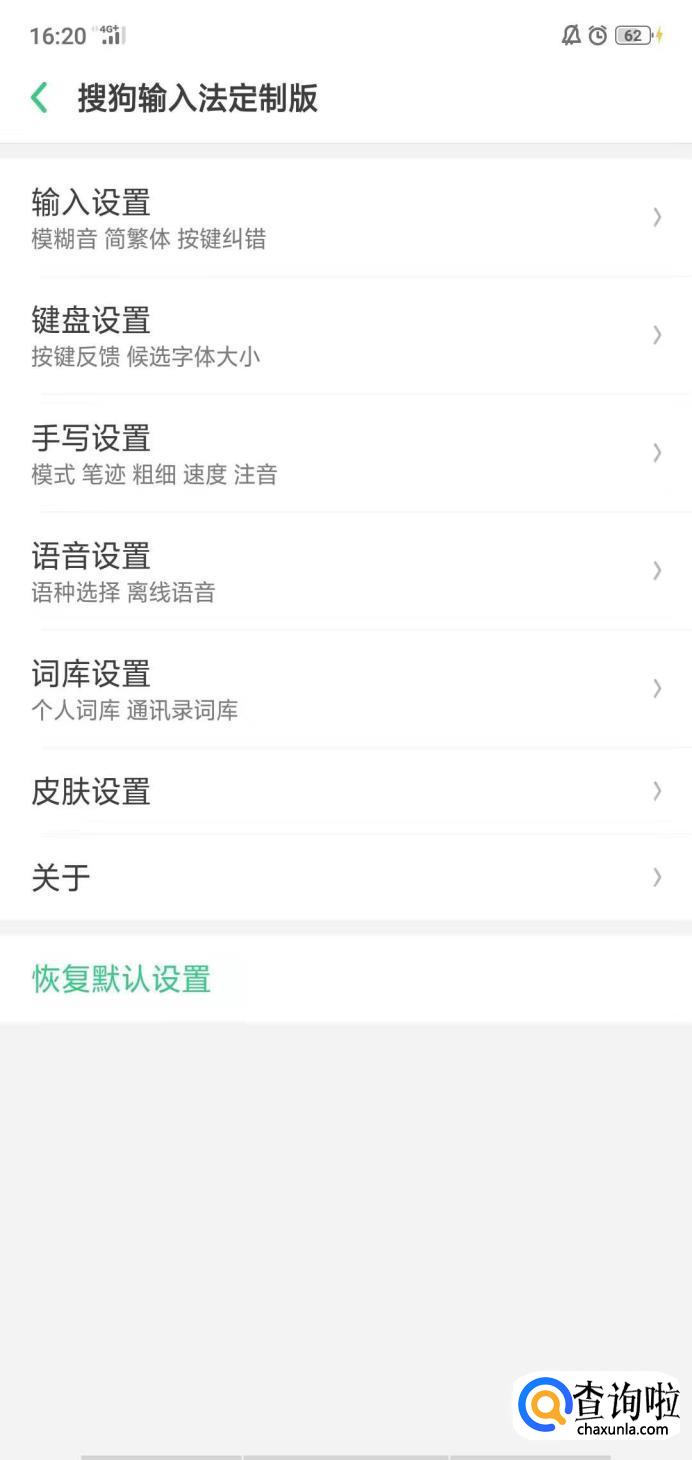Open 皮肤设置 skin settings

point(346,792)
